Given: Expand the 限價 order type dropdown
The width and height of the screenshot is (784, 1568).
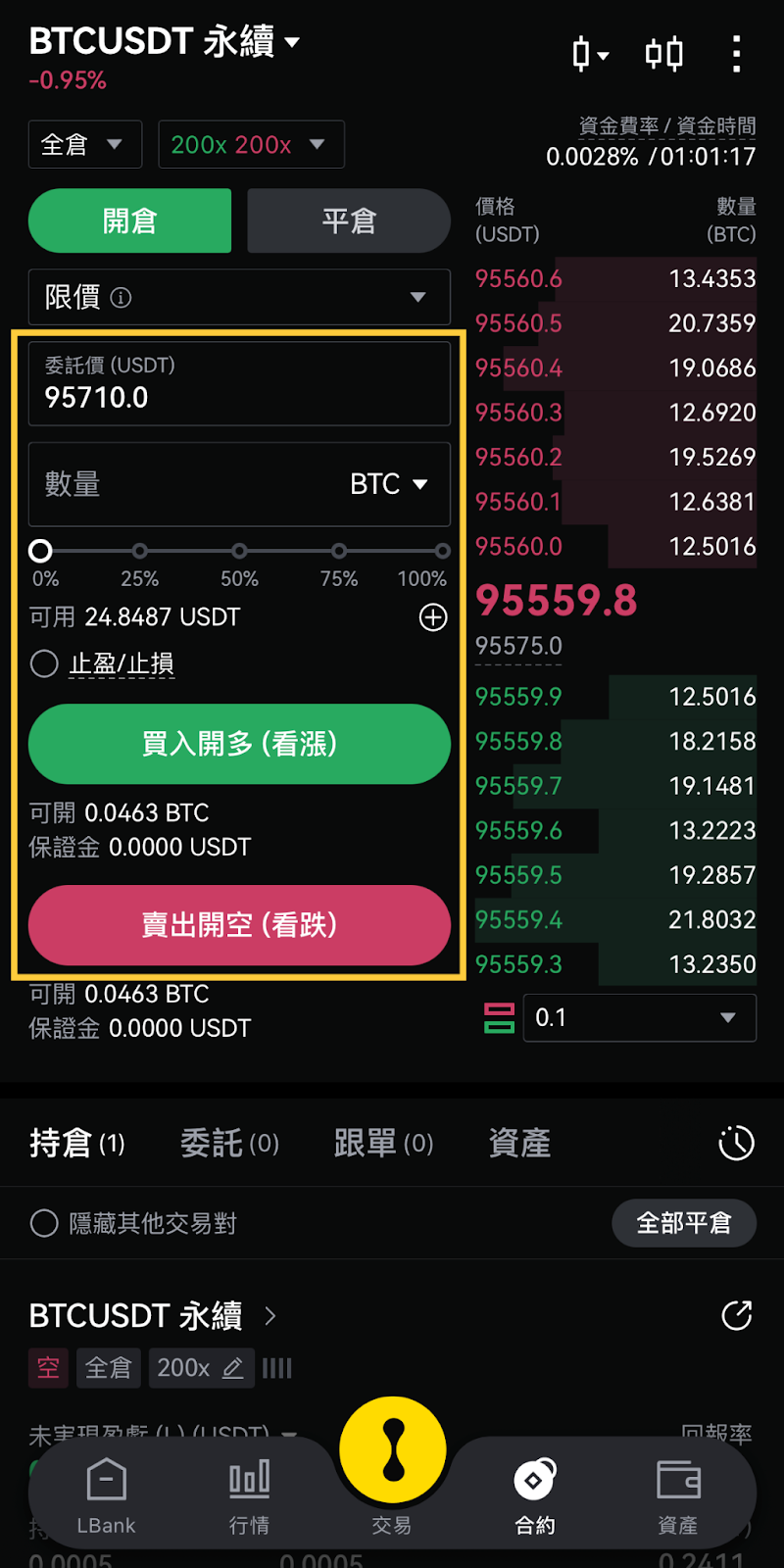Looking at the screenshot, I should (239, 297).
